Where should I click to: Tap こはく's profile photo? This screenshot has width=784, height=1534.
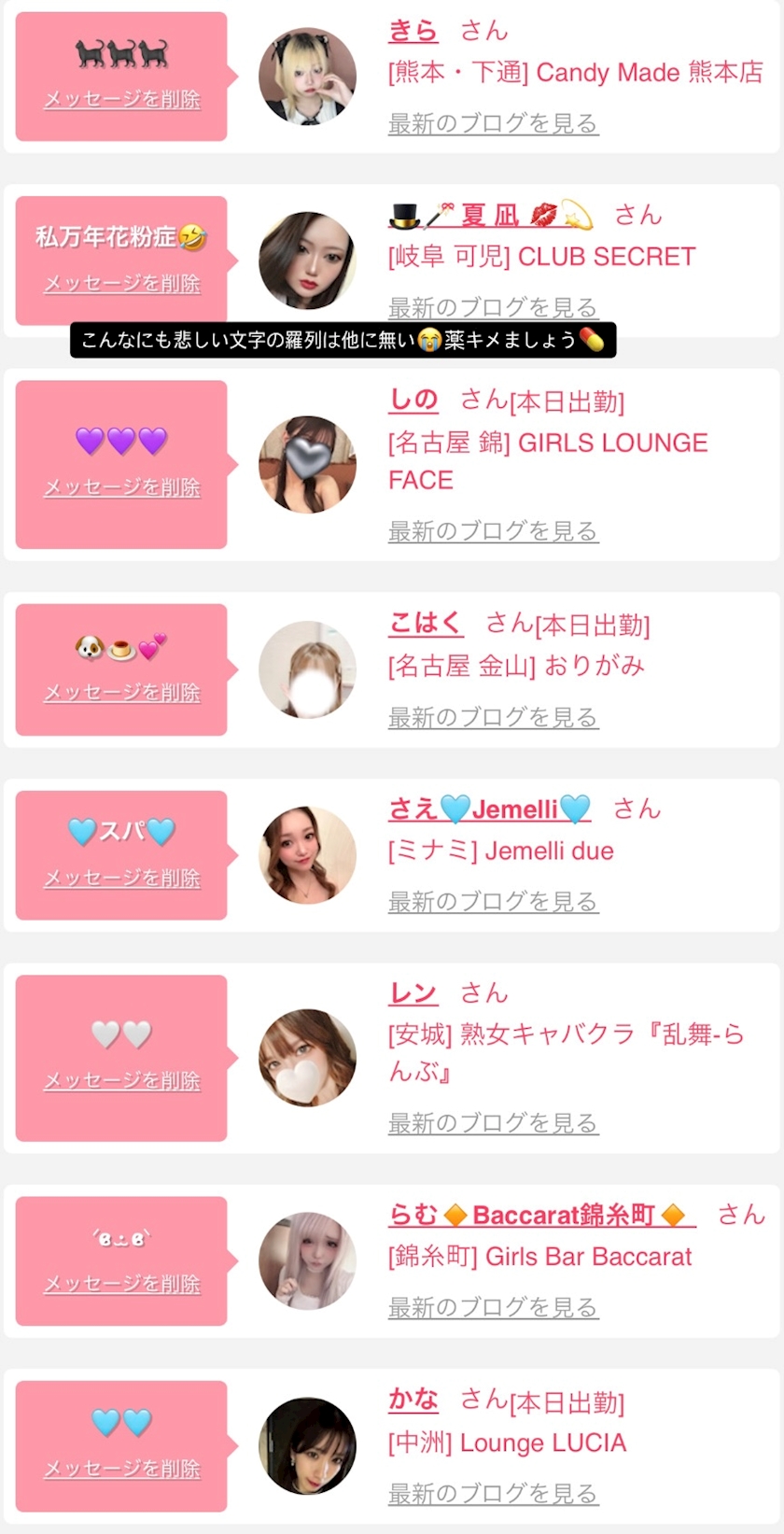coord(307,669)
